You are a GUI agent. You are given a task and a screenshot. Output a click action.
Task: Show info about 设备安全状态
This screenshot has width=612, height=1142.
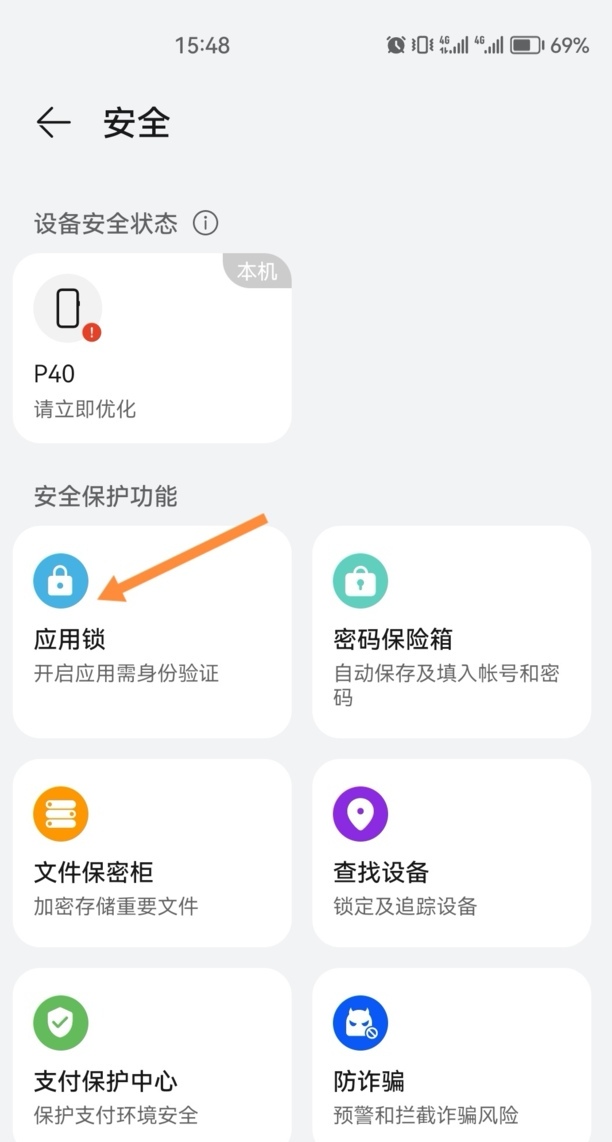click(x=205, y=223)
